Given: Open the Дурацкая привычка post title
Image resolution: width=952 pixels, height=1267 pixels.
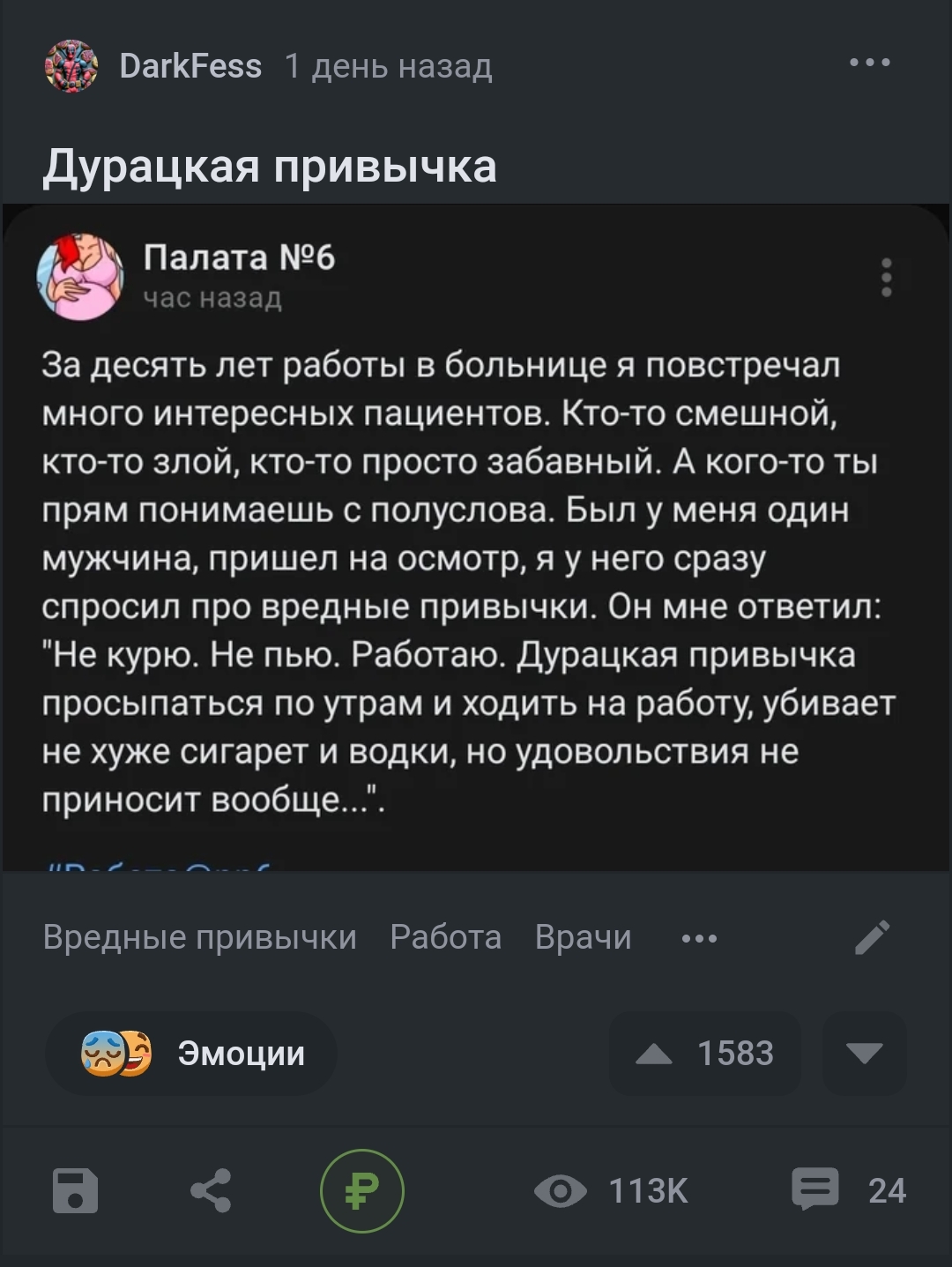Looking at the screenshot, I should click(x=270, y=166).
